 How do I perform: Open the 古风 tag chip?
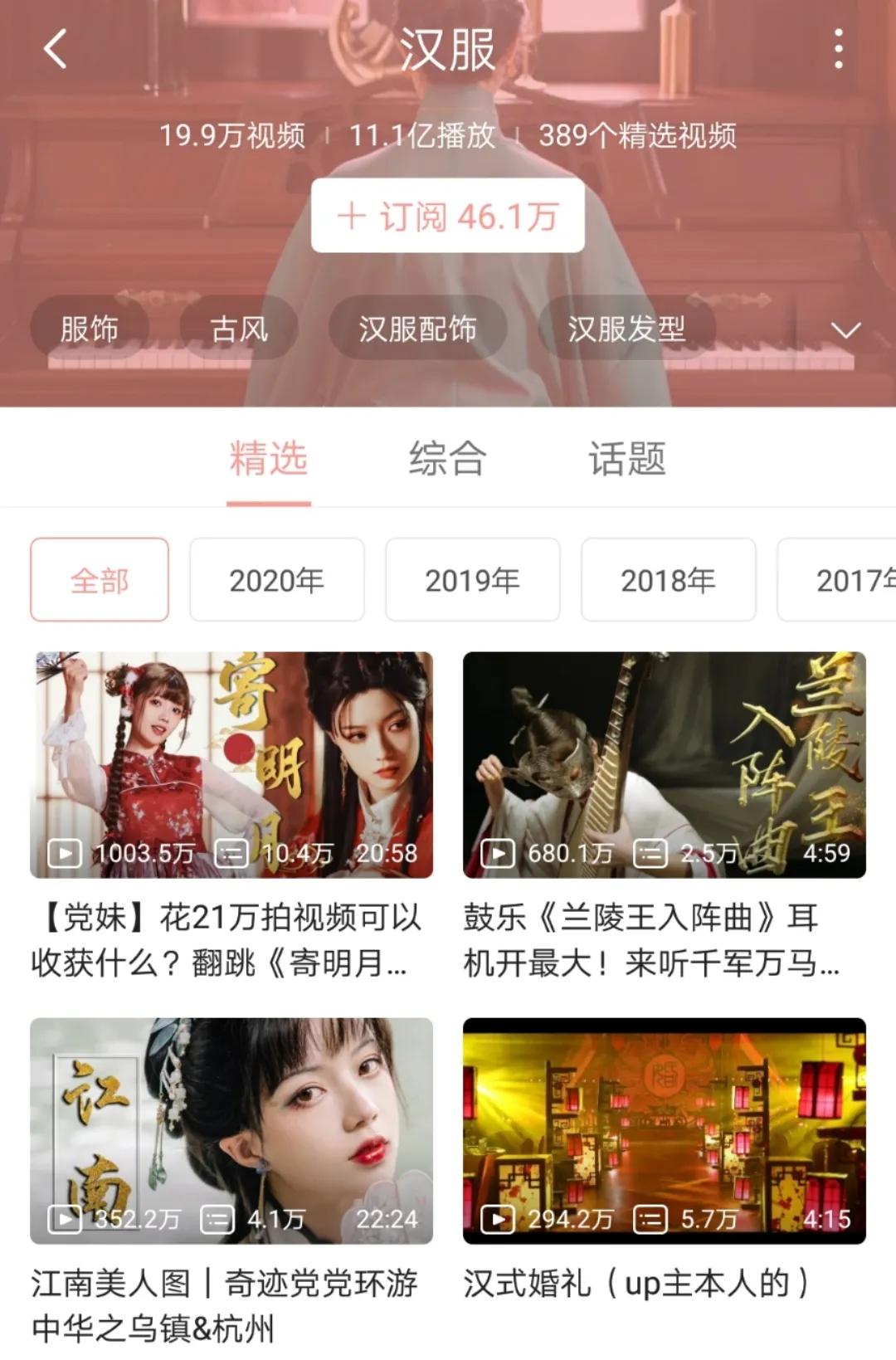point(239,329)
